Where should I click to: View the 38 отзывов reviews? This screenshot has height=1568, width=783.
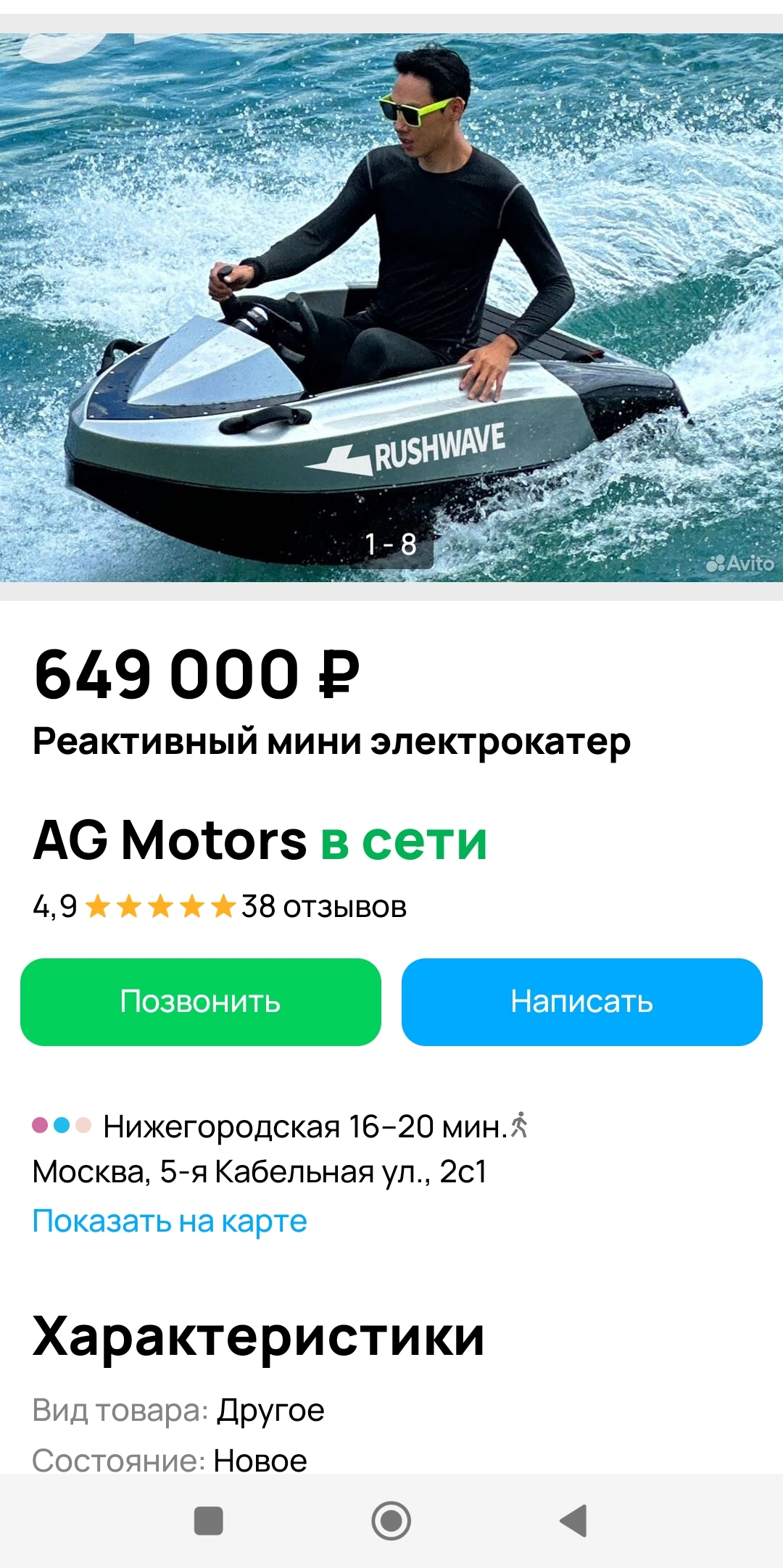tap(323, 907)
